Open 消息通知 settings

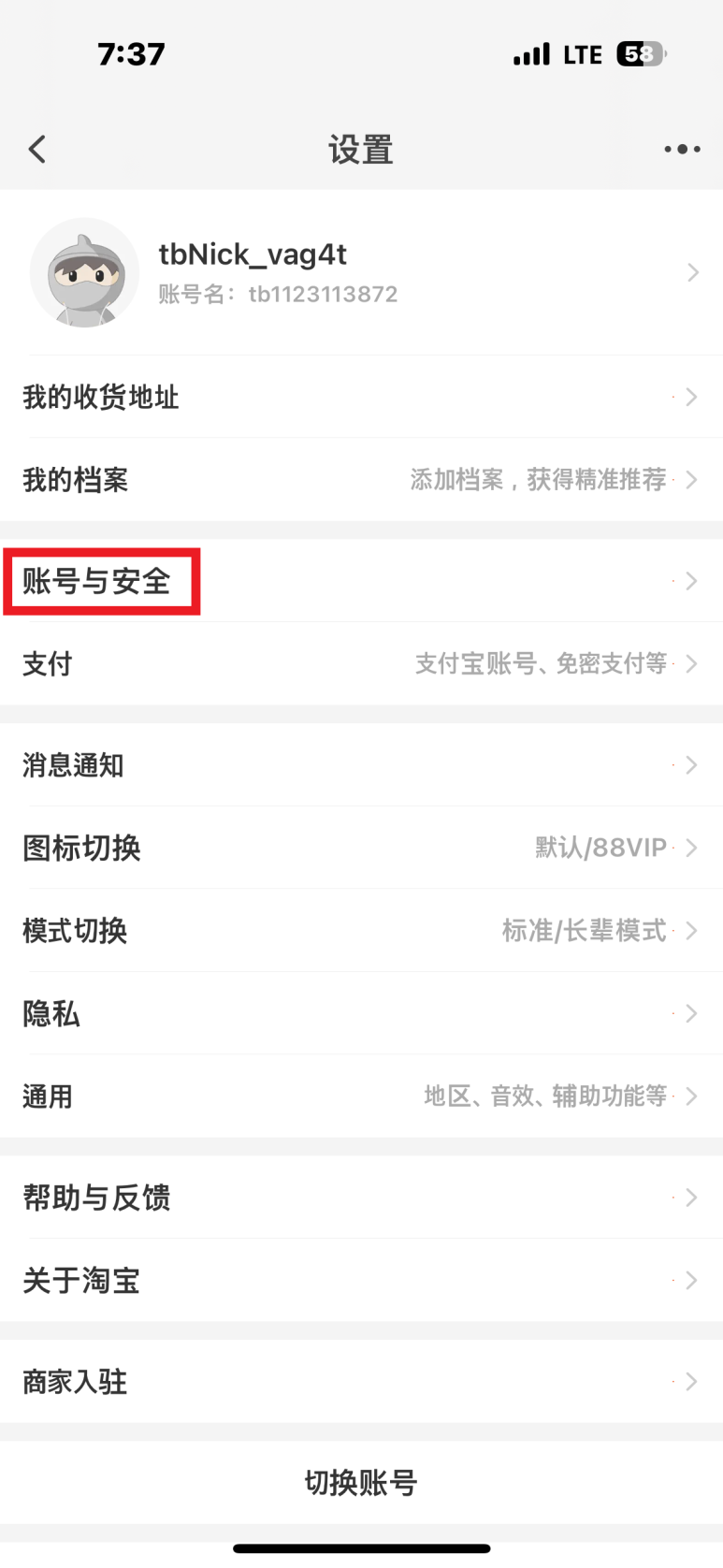pyautogui.click(x=361, y=765)
